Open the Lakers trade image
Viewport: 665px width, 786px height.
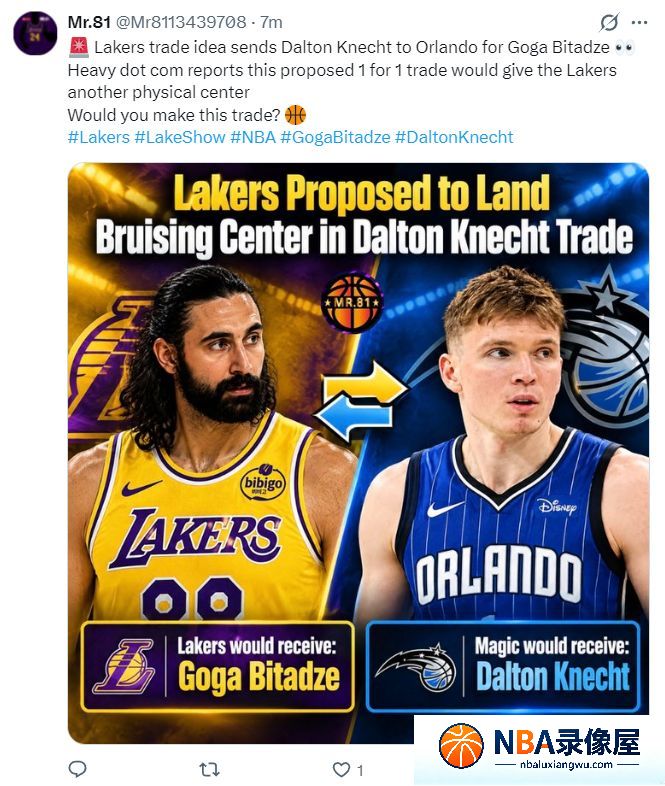tap(358, 453)
